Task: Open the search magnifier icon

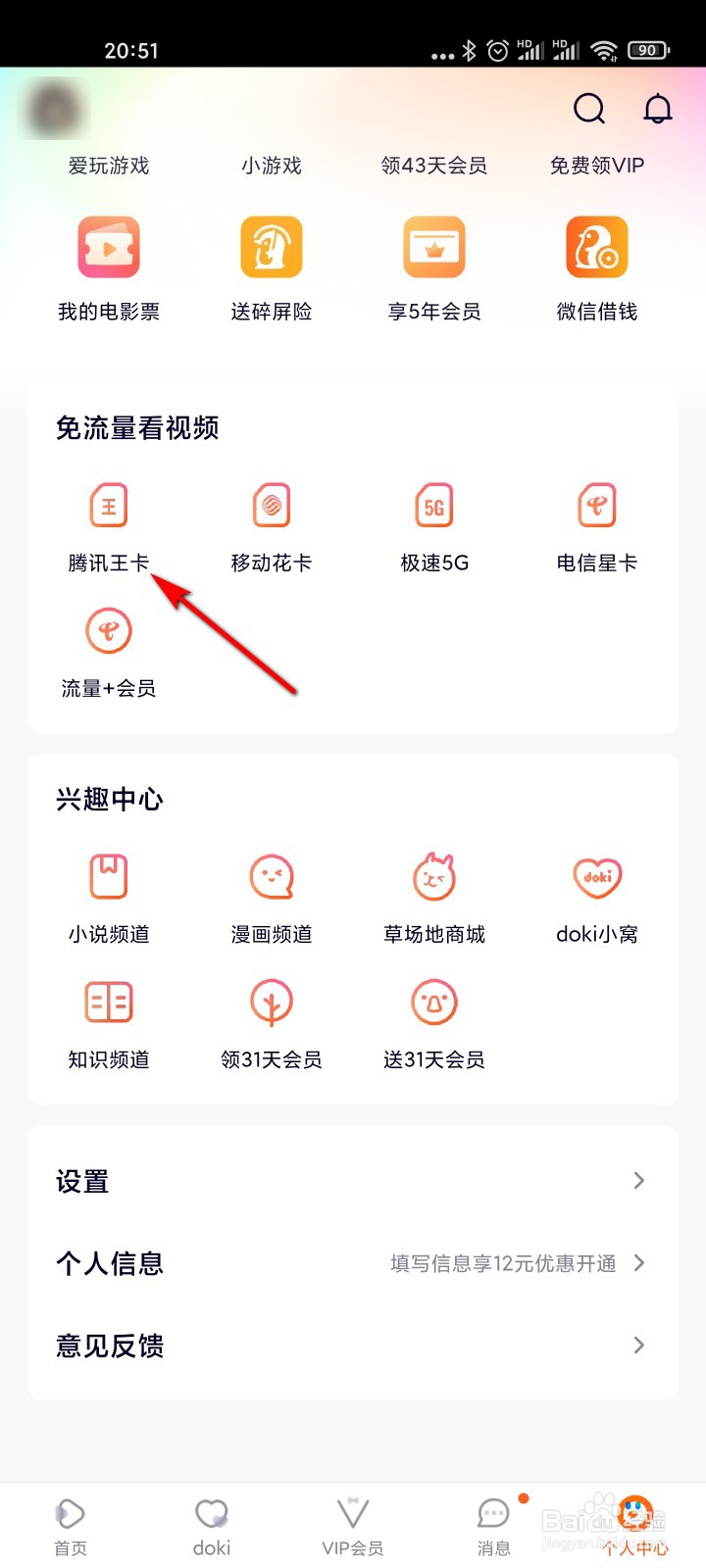Action: tap(588, 110)
